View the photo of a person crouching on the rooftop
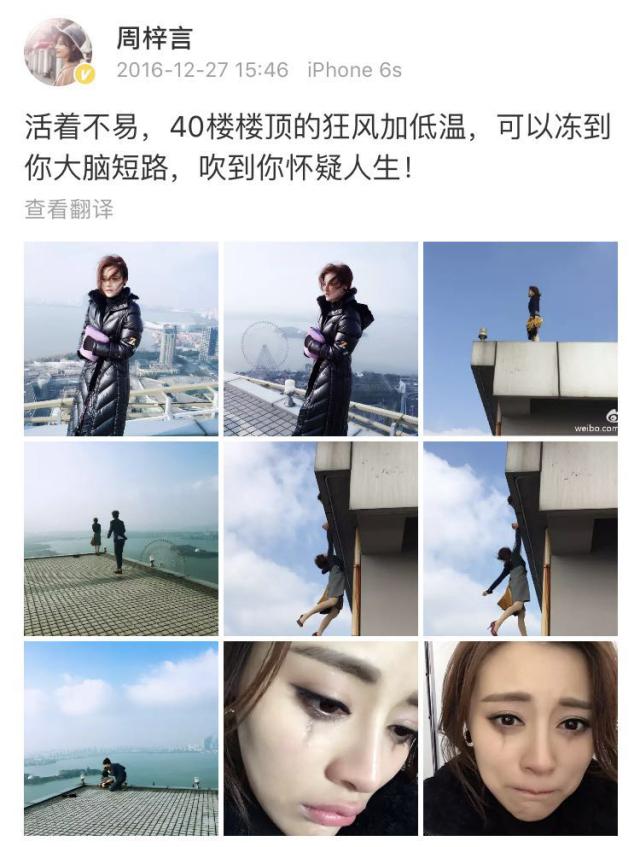Viewport: 640px width, 847px height. pos(121,738)
